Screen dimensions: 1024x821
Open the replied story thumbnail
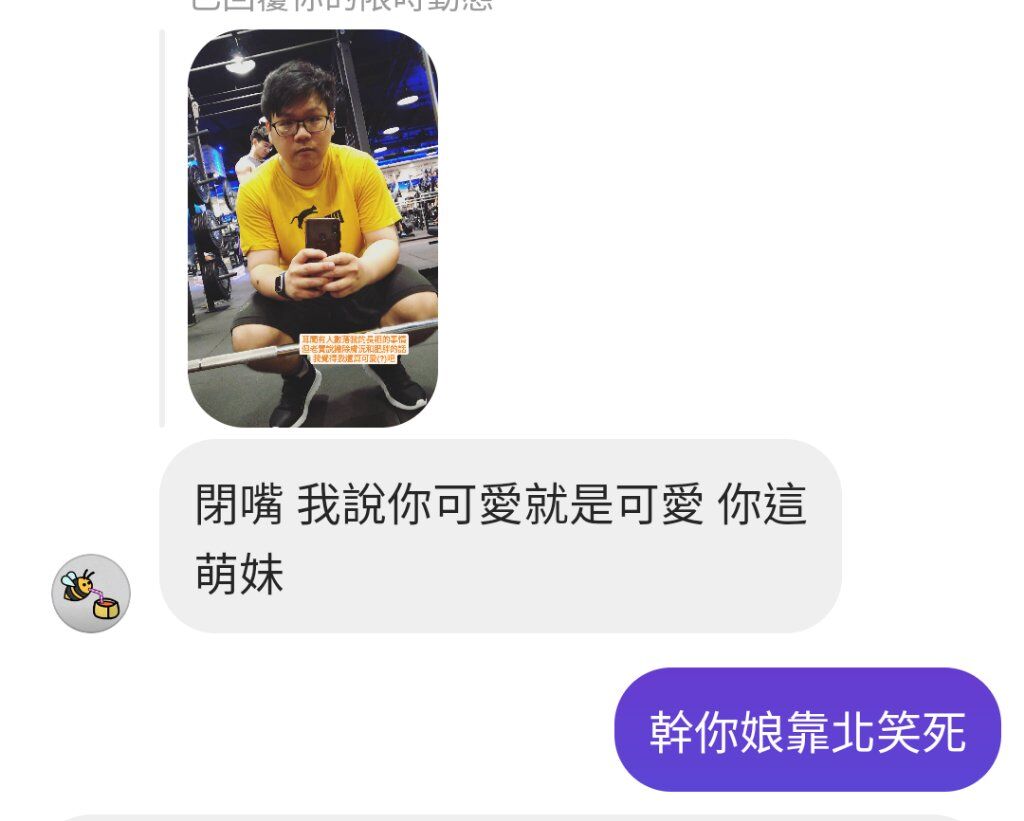(x=312, y=228)
